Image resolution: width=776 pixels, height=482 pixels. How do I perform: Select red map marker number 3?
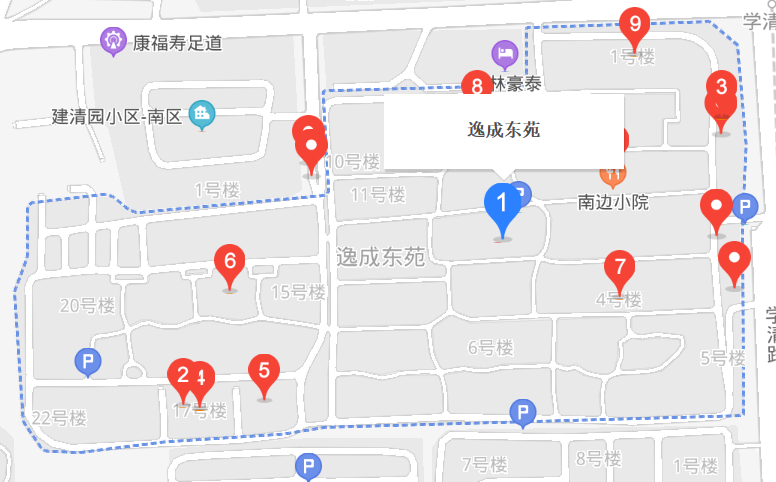722,87
